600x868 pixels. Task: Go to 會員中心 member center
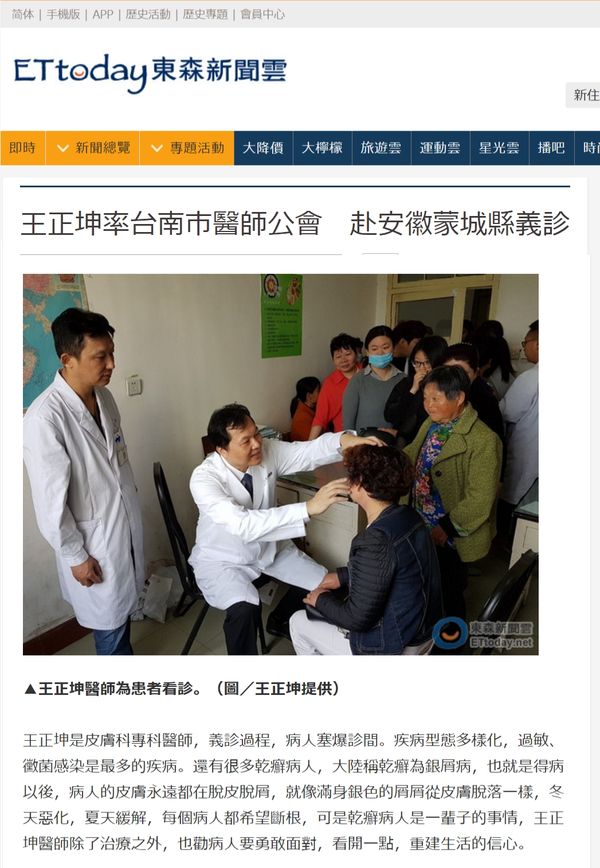[262, 14]
